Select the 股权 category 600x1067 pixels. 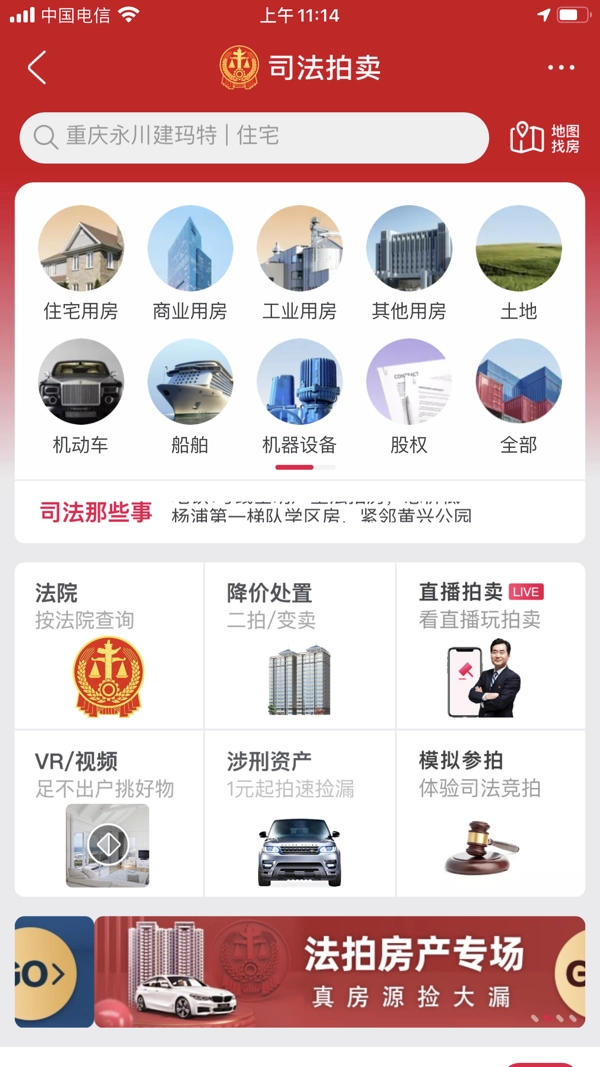click(x=409, y=396)
